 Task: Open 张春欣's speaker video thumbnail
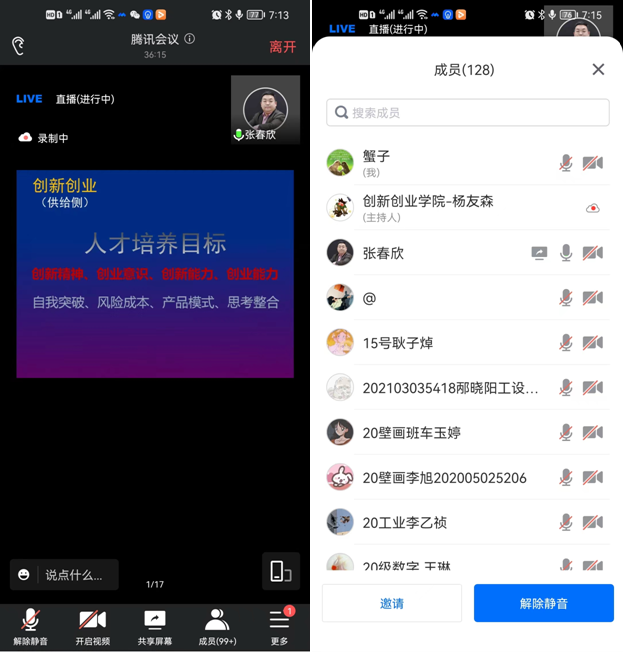[265, 110]
